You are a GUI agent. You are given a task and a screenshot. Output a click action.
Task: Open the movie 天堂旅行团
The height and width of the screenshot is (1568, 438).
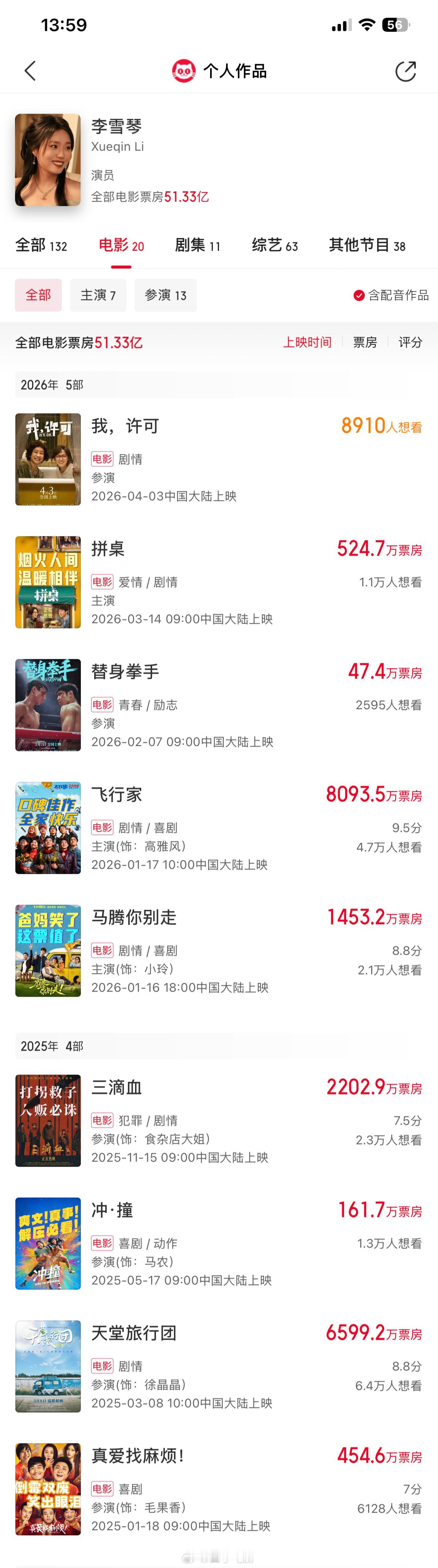[134, 1333]
